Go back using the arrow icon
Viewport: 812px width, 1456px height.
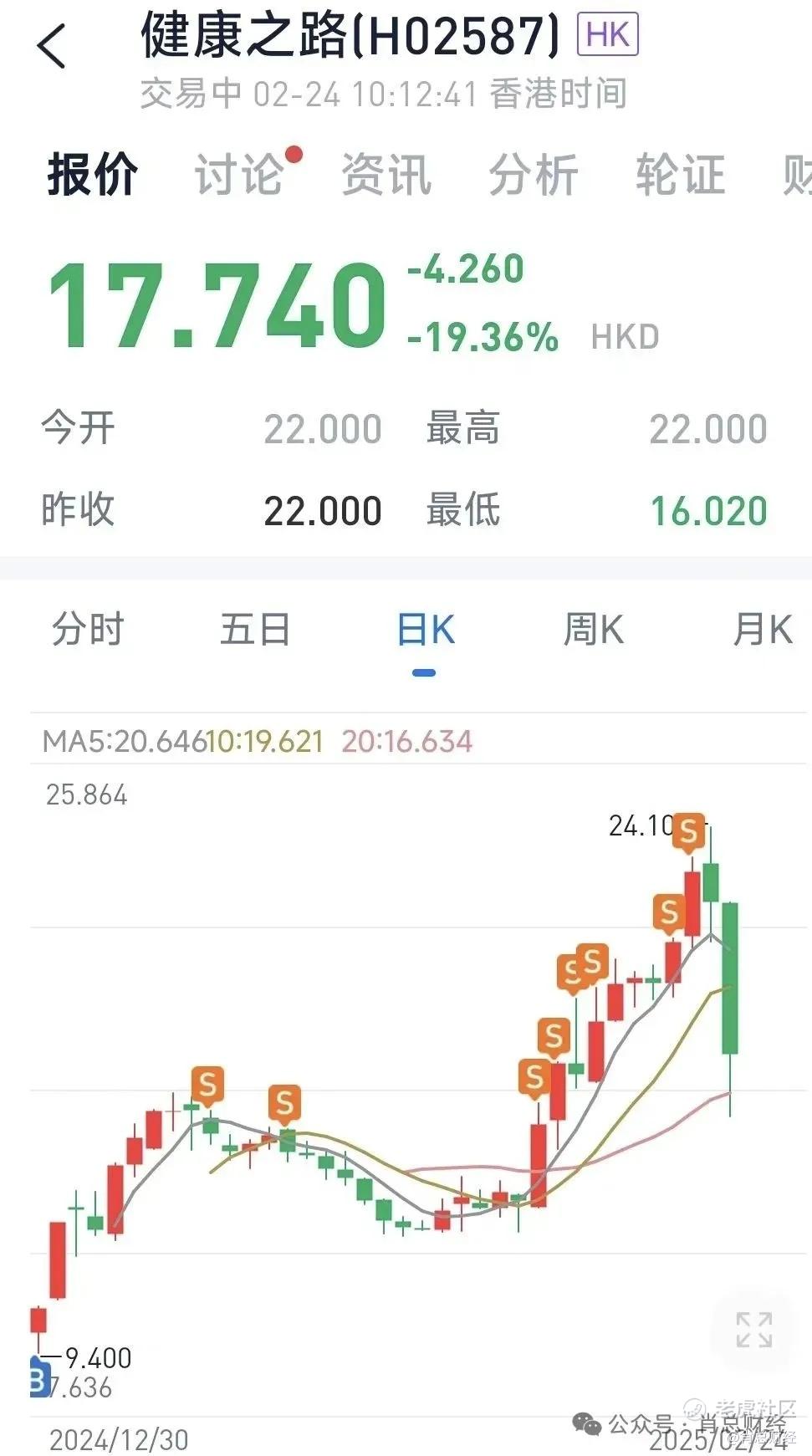coord(52,46)
